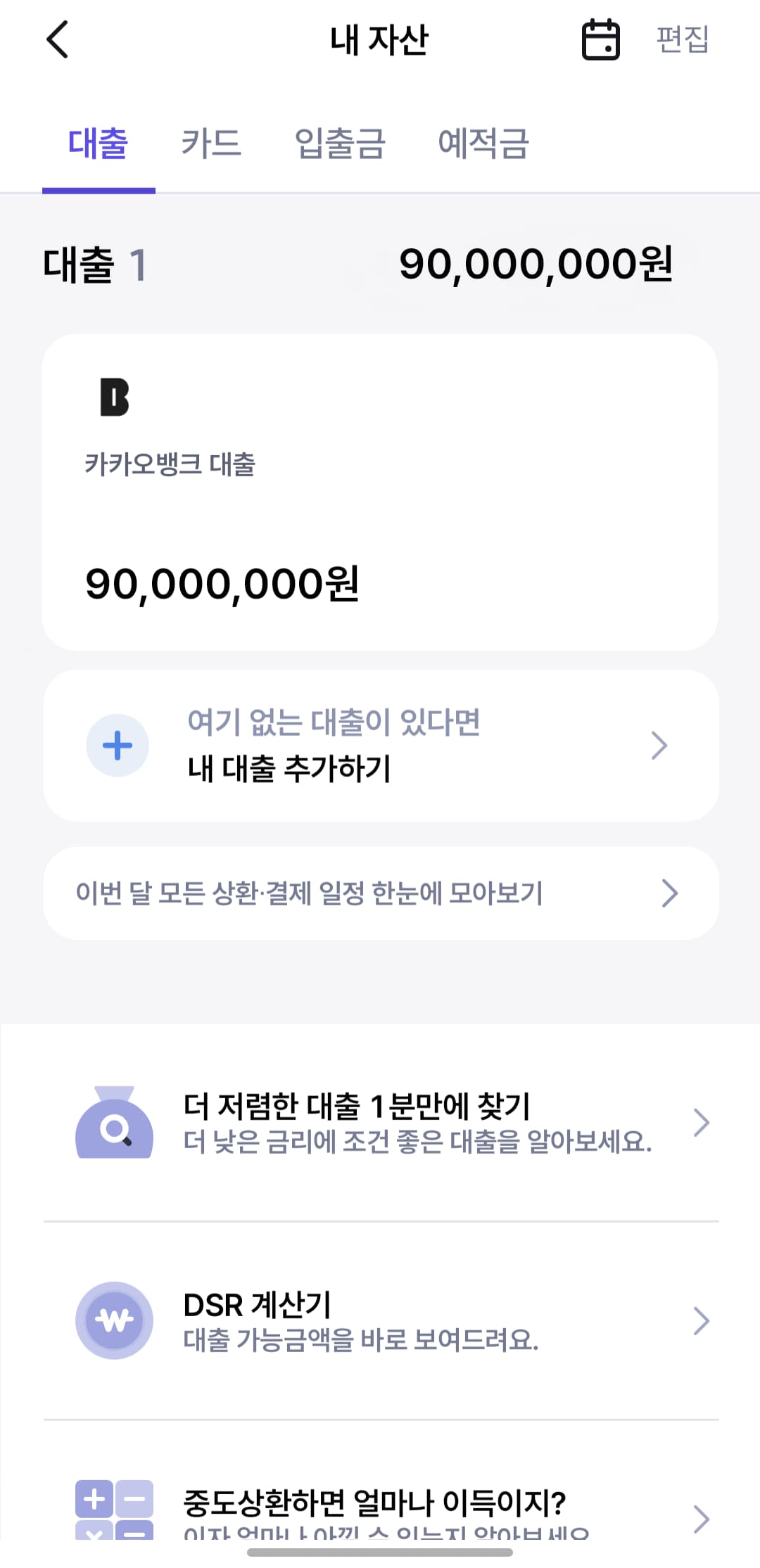
Task: Tap the chevron next to 더 저렴한 대출 찾기
Action: coord(702,1123)
